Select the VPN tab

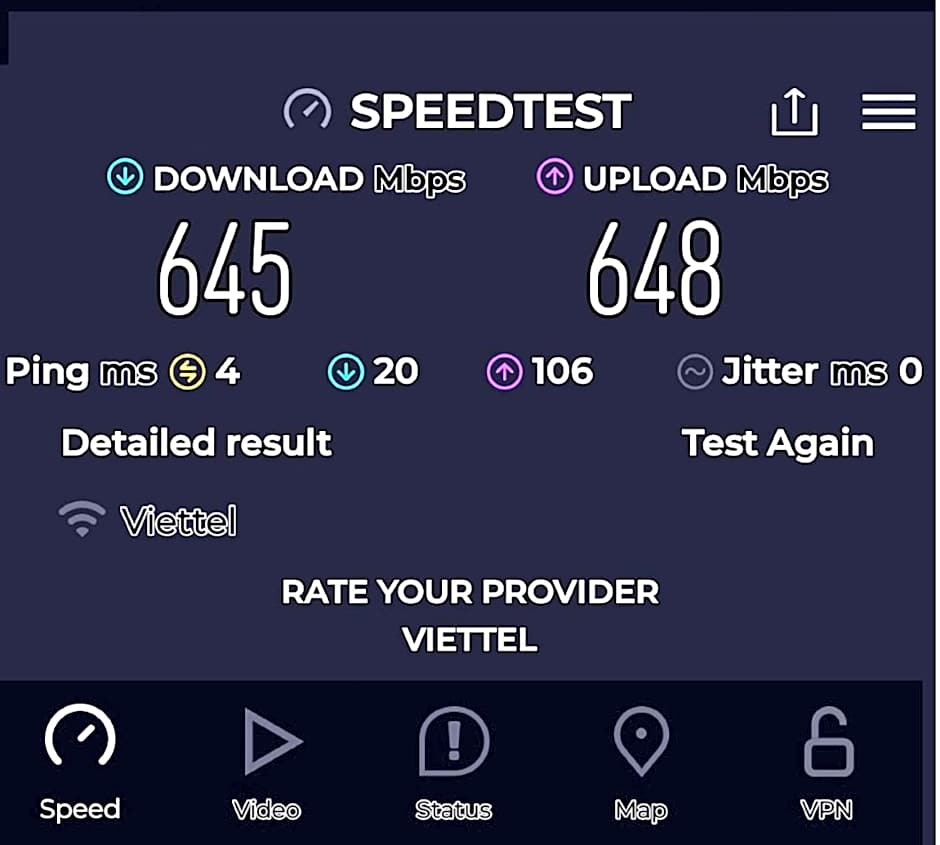(x=828, y=764)
